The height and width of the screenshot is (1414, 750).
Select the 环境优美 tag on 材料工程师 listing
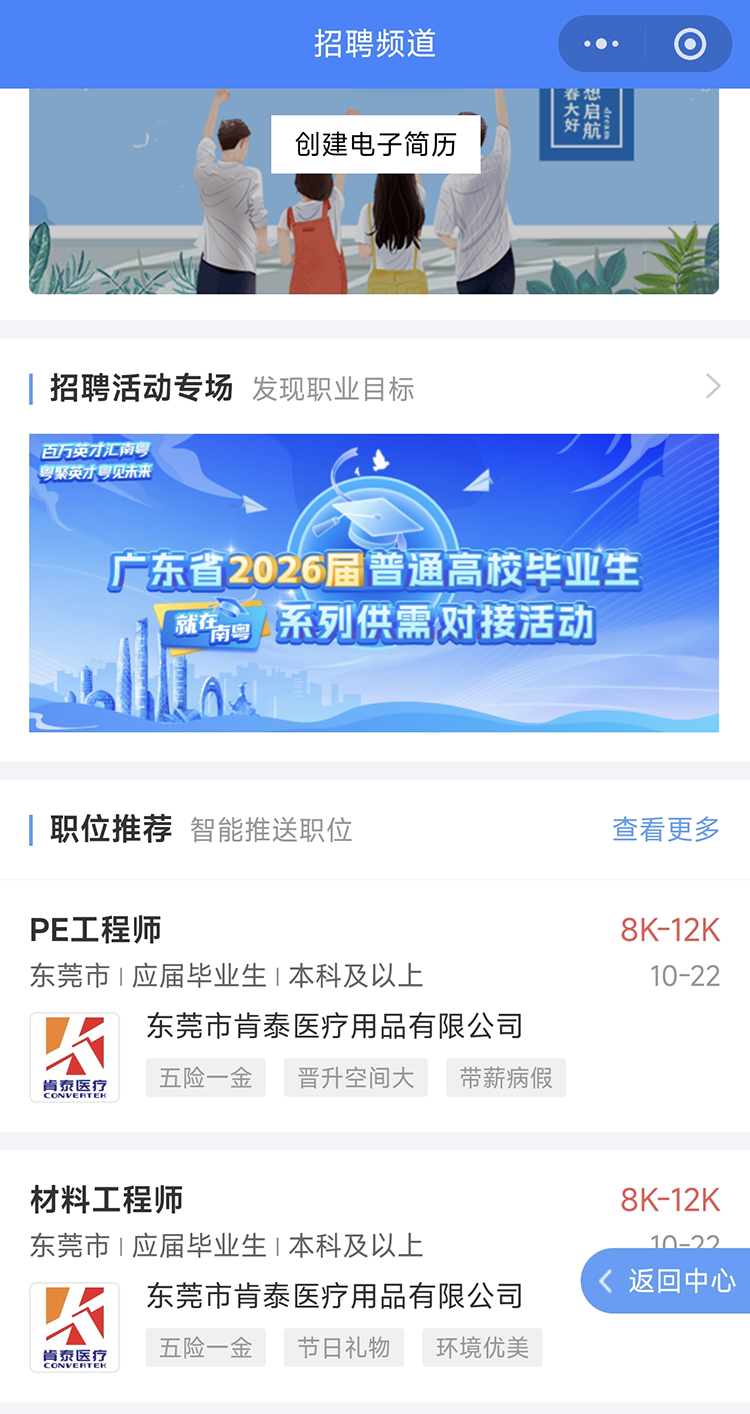(482, 1347)
